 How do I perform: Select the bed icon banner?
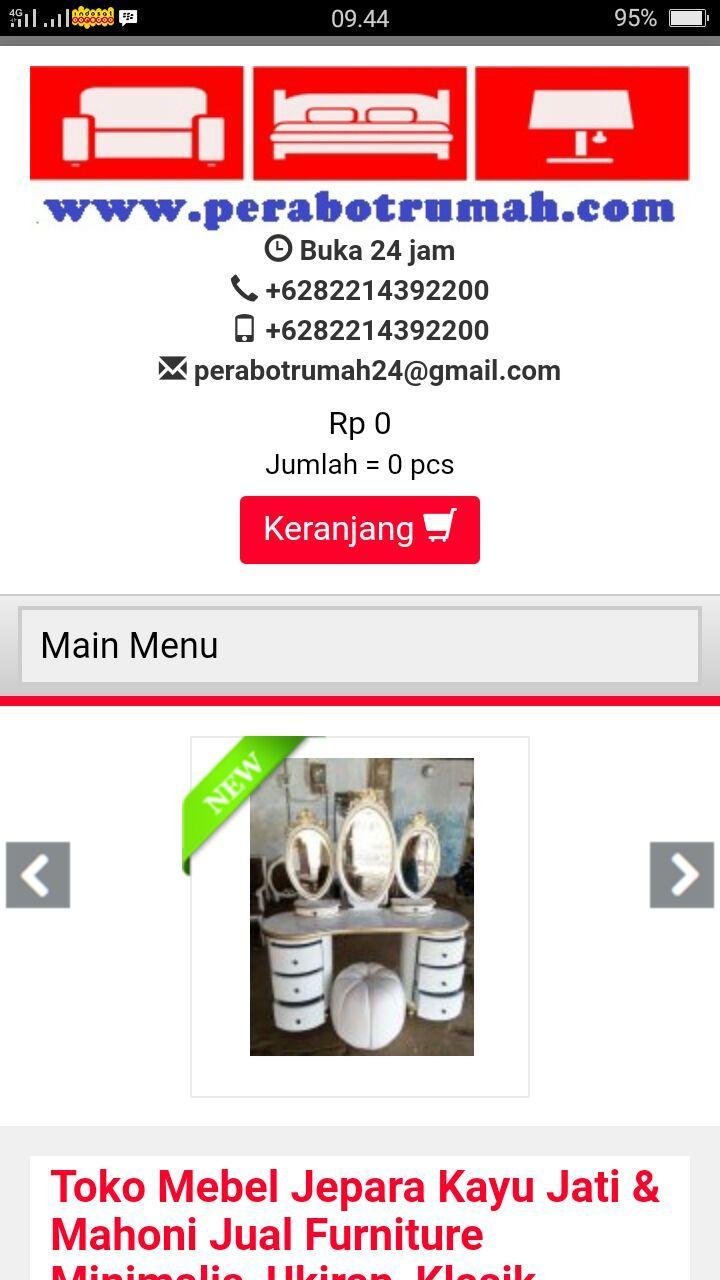[360, 122]
